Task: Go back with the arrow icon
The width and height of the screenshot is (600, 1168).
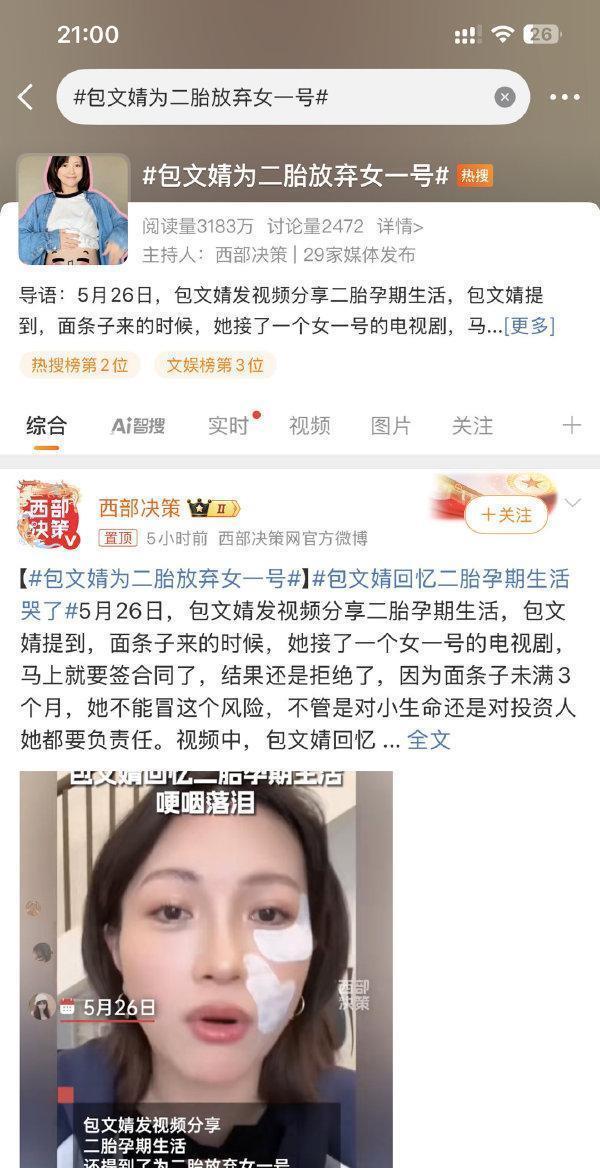Action: point(26,97)
